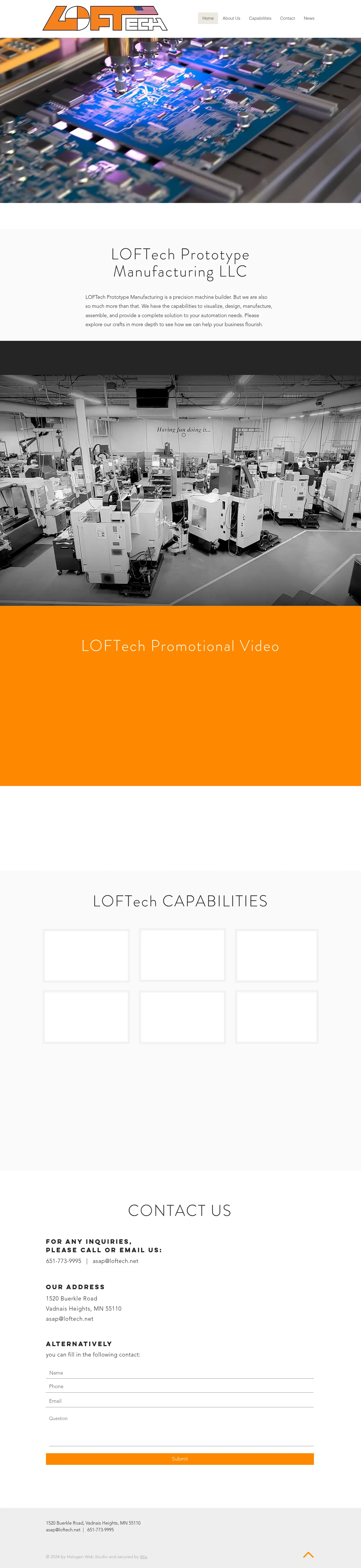Open the News page
Image resolution: width=361 pixels, height=1568 pixels.
pyautogui.click(x=309, y=18)
